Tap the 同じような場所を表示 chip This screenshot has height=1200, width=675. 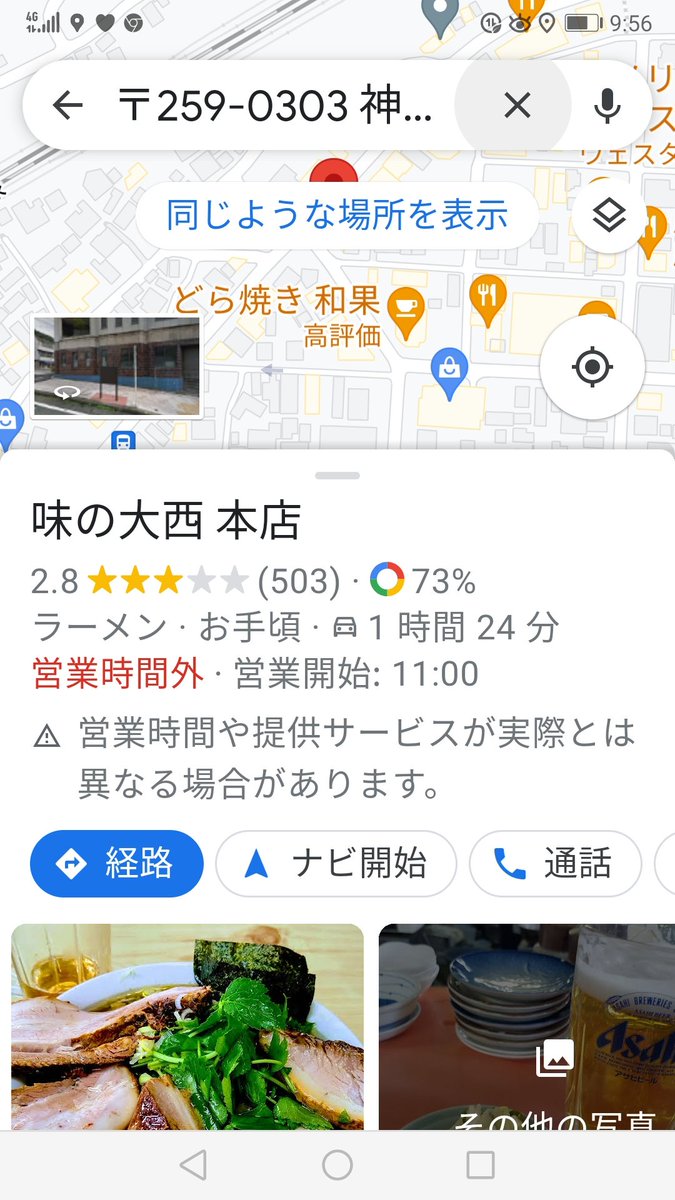(x=337, y=215)
